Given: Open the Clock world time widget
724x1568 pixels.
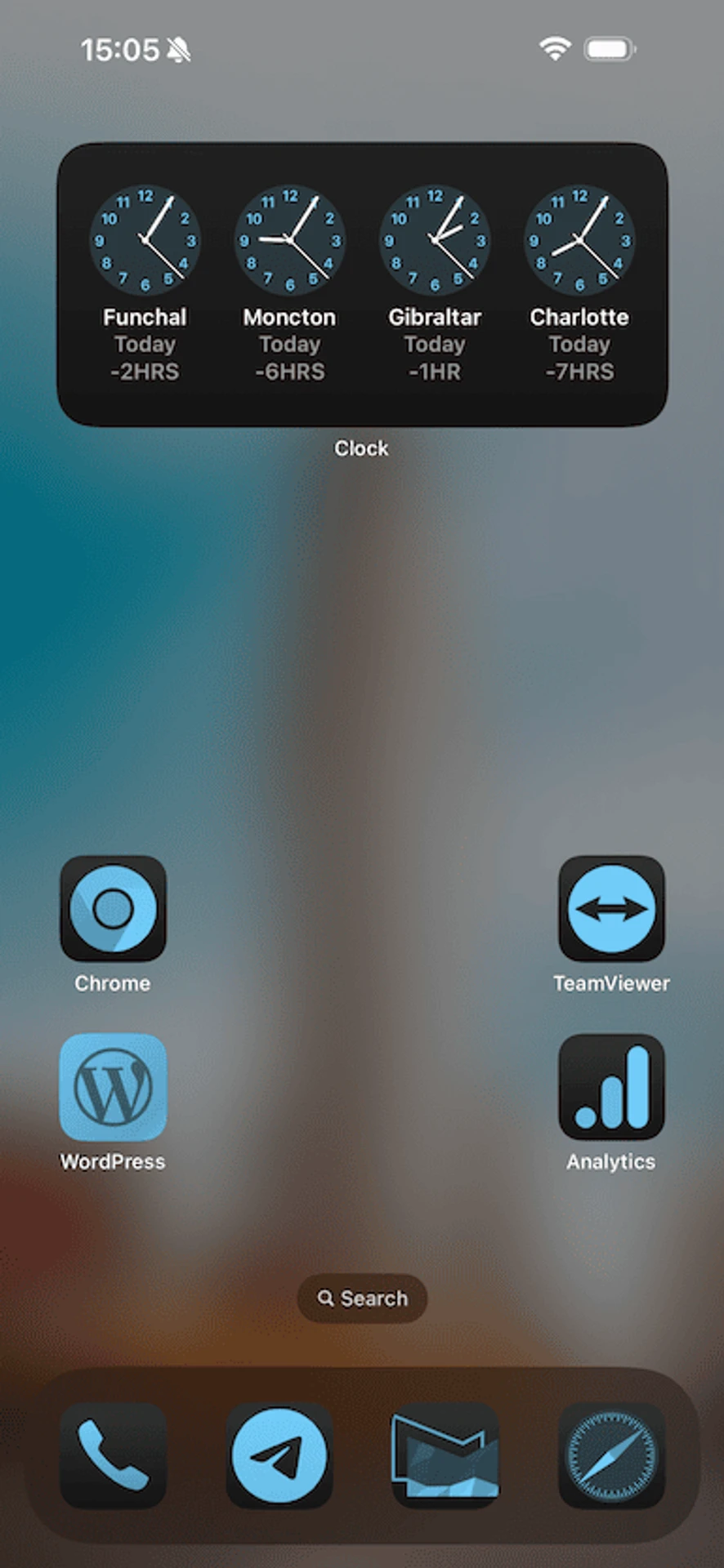Looking at the screenshot, I should click(362, 284).
